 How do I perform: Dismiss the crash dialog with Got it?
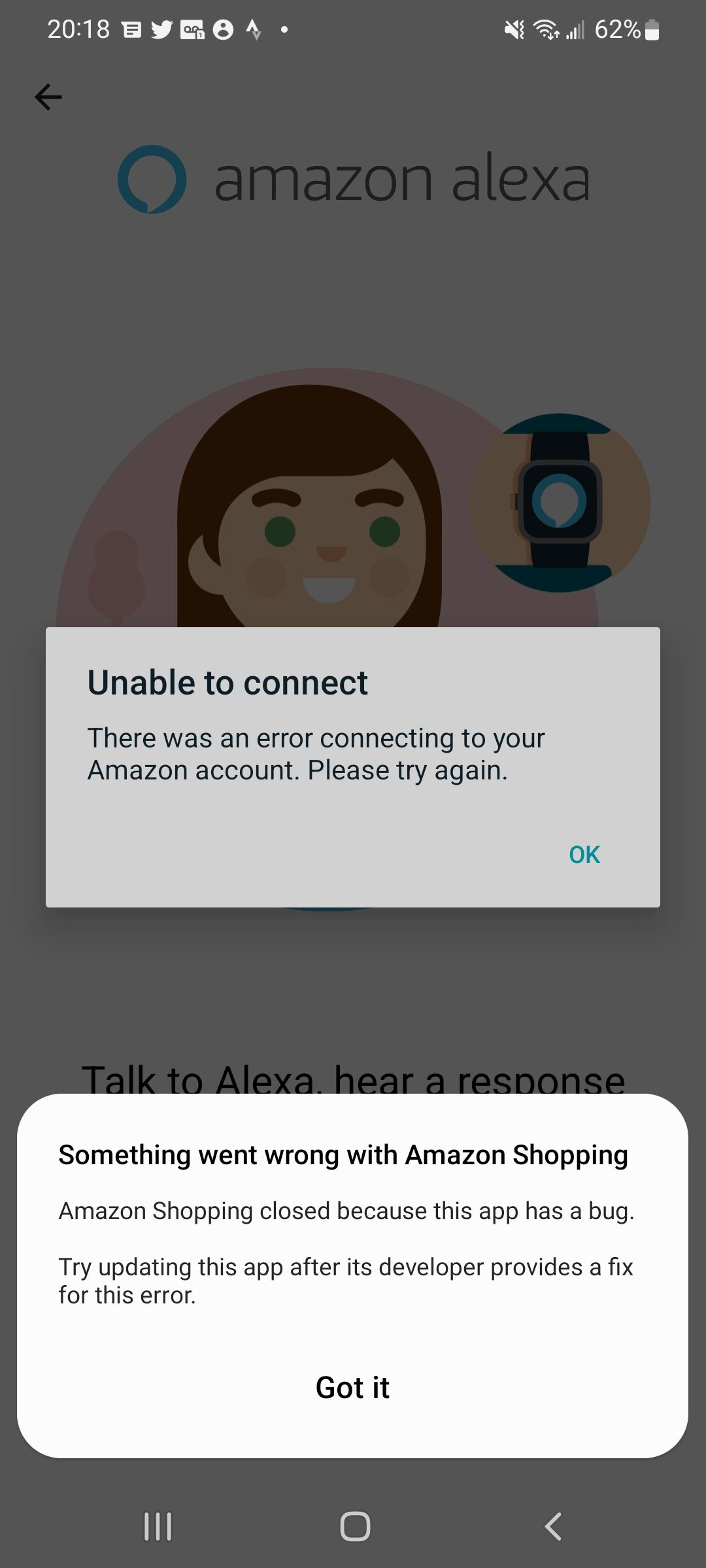tap(352, 1387)
